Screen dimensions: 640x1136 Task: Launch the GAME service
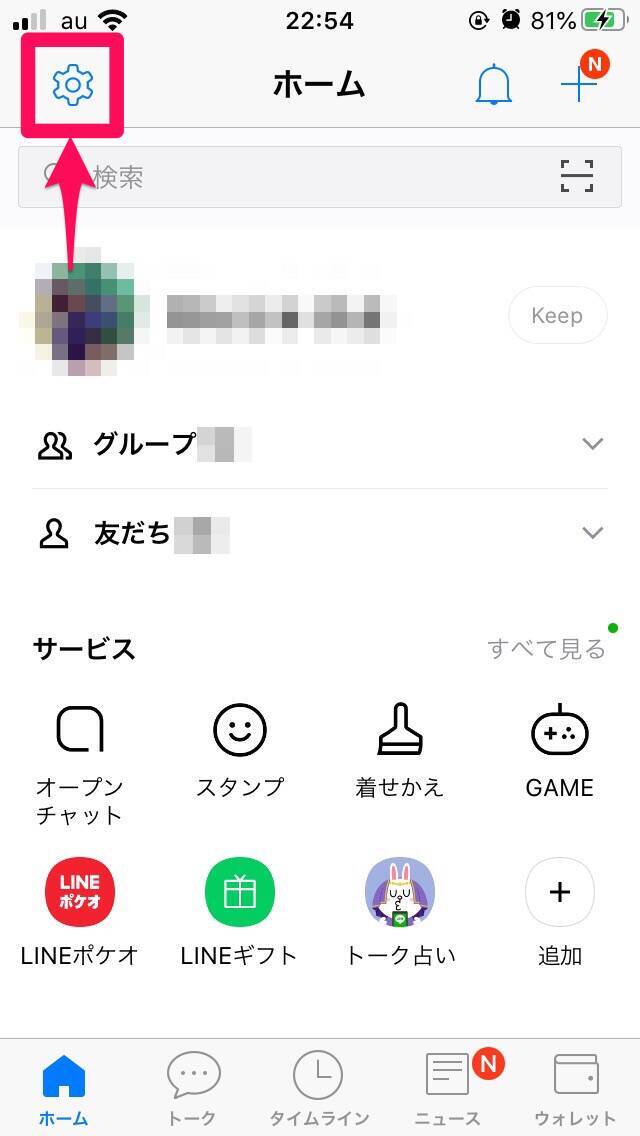[560, 748]
